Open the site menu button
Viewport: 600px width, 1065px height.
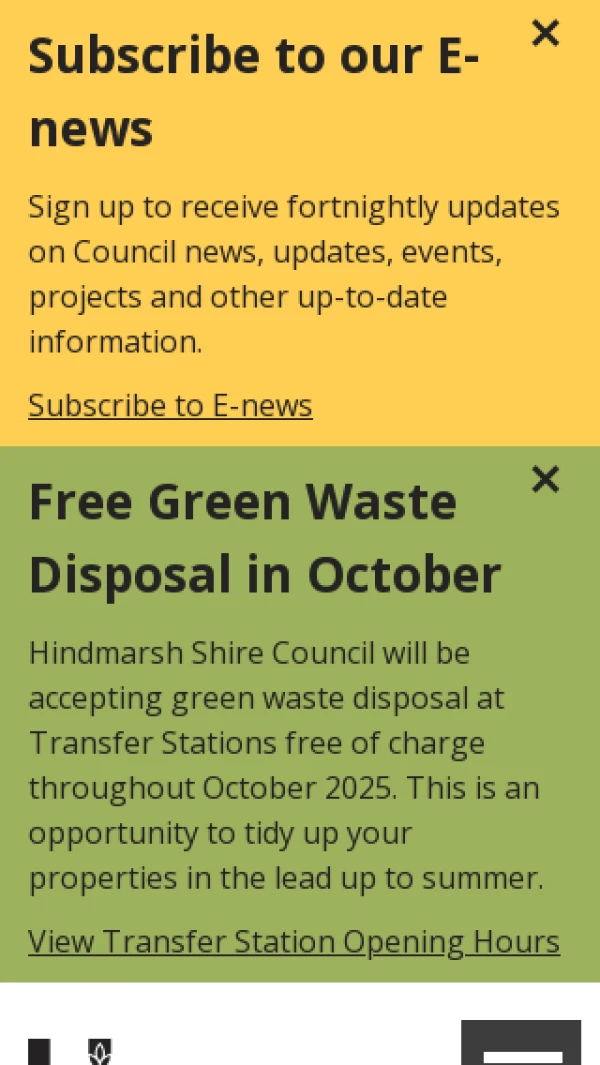(x=521, y=1045)
